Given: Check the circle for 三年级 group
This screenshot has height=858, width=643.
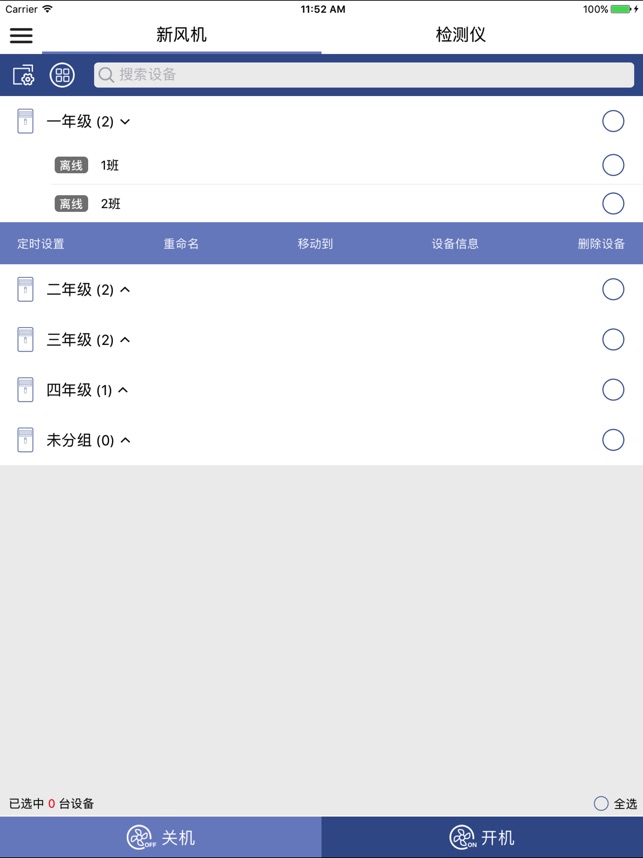Looking at the screenshot, I should point(613,340).
